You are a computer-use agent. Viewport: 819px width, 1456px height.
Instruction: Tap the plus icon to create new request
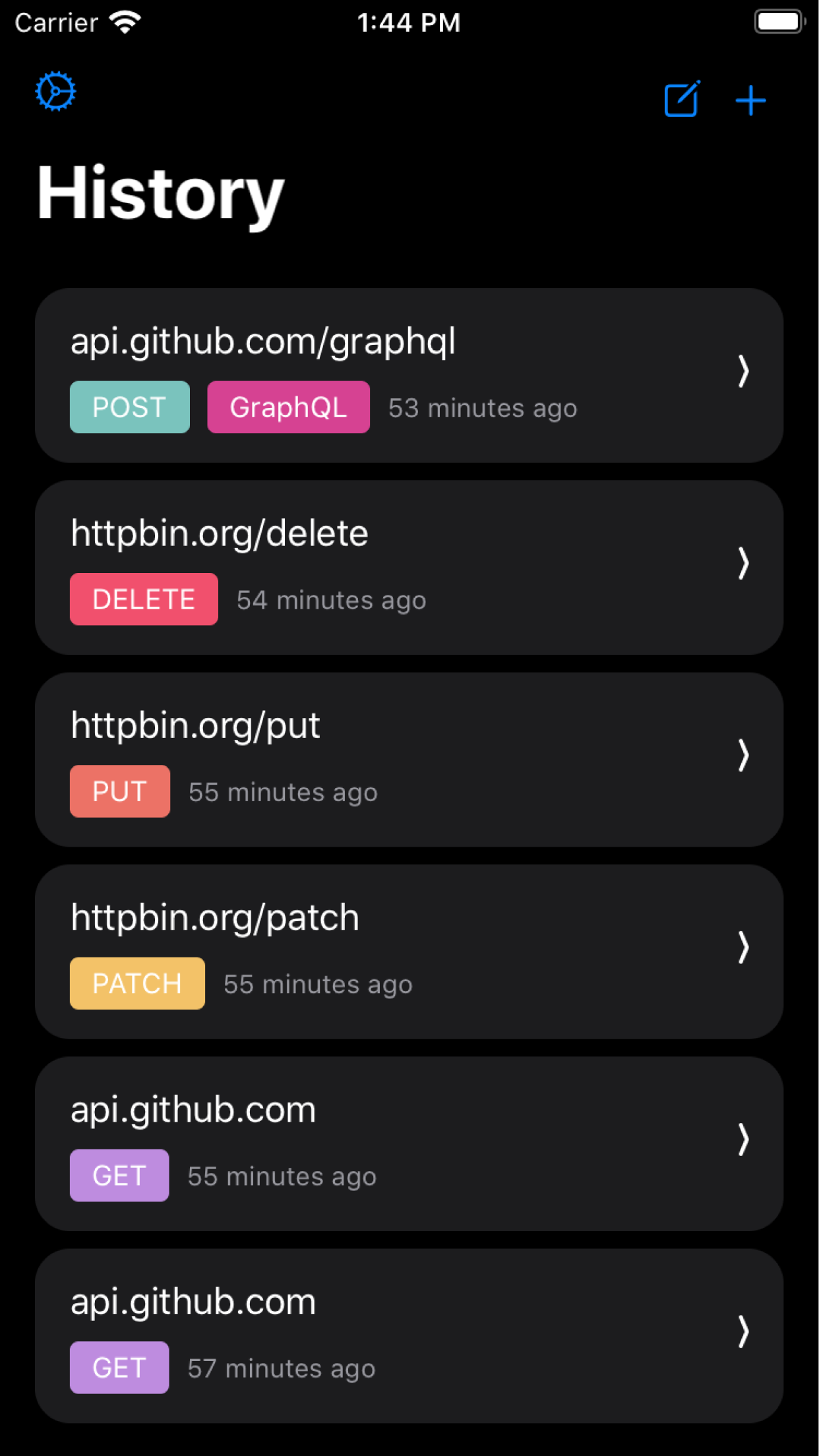(x=751, y=100)
